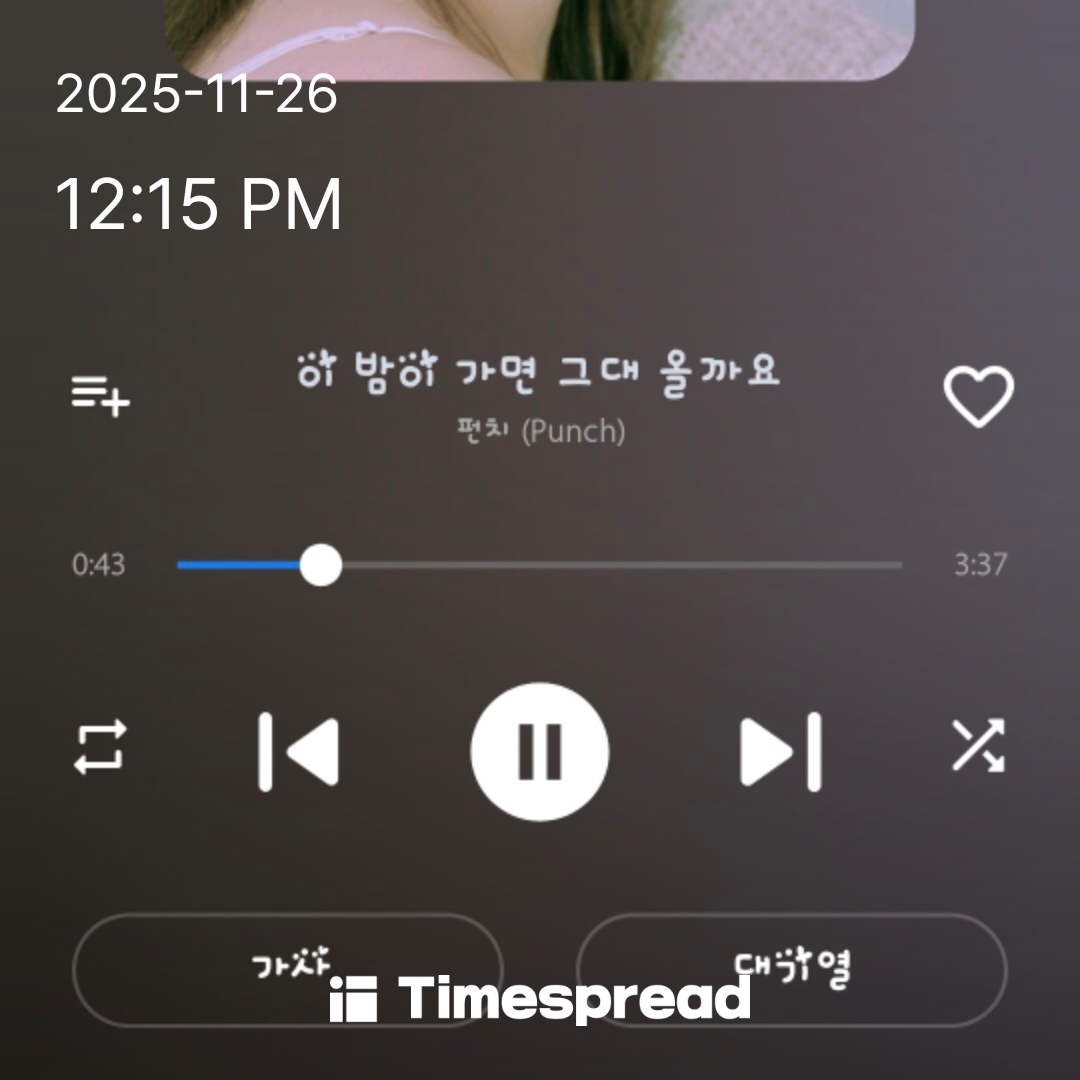Toggle repeat mode
Viewport: 1080px width, 1080px height.
[100, 748]
